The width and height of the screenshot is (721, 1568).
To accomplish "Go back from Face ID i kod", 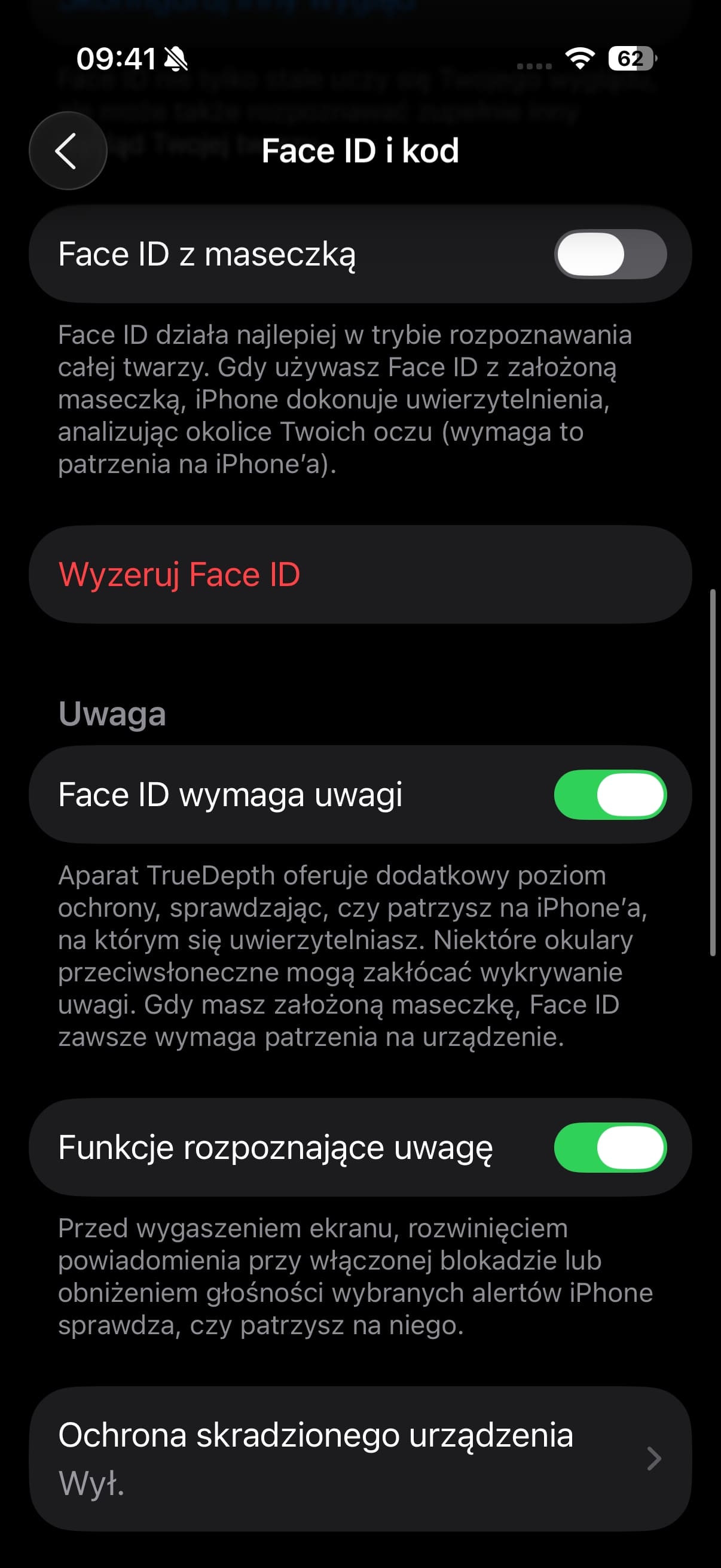I will pos(68,150).
